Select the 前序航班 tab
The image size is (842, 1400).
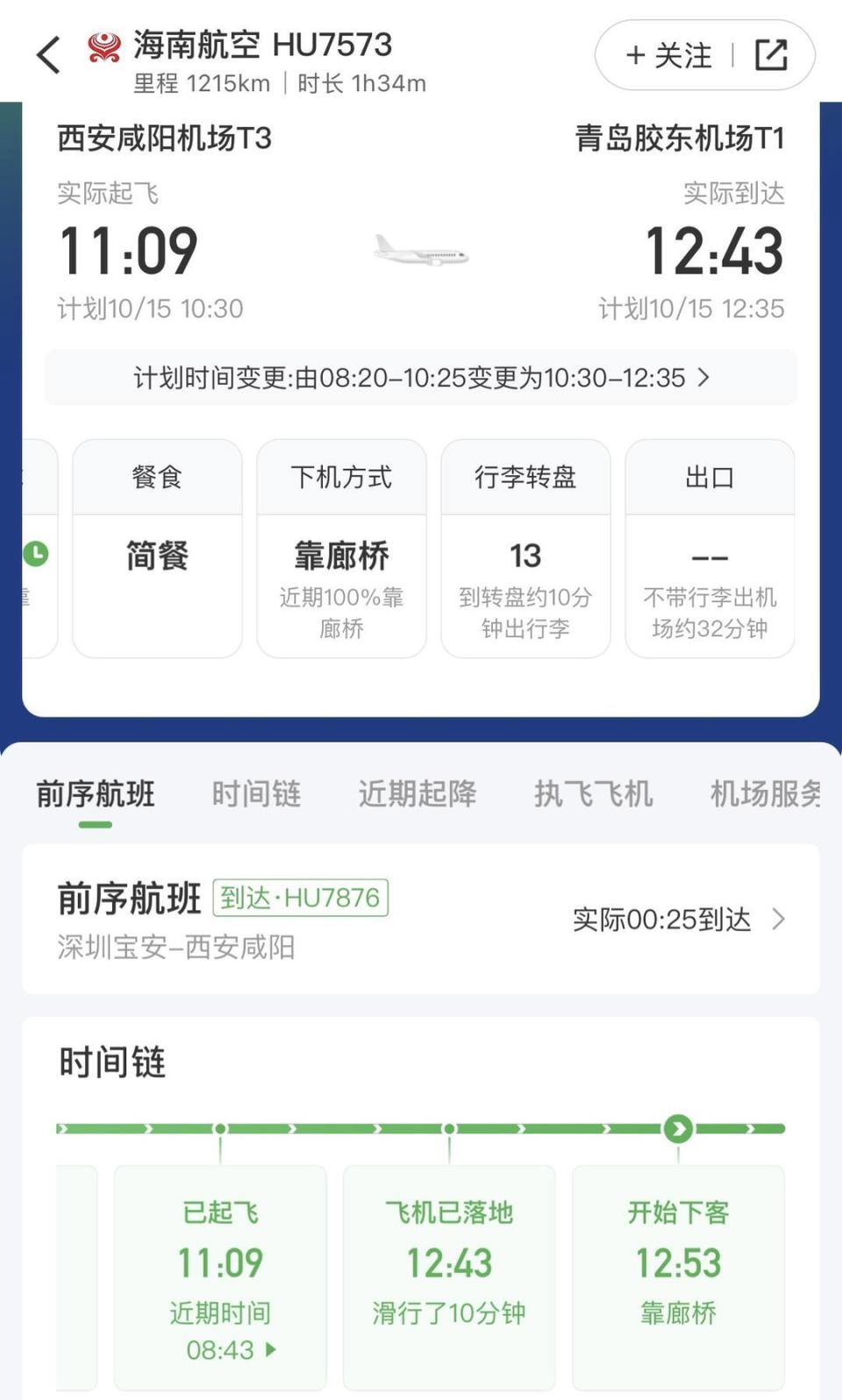93,794
